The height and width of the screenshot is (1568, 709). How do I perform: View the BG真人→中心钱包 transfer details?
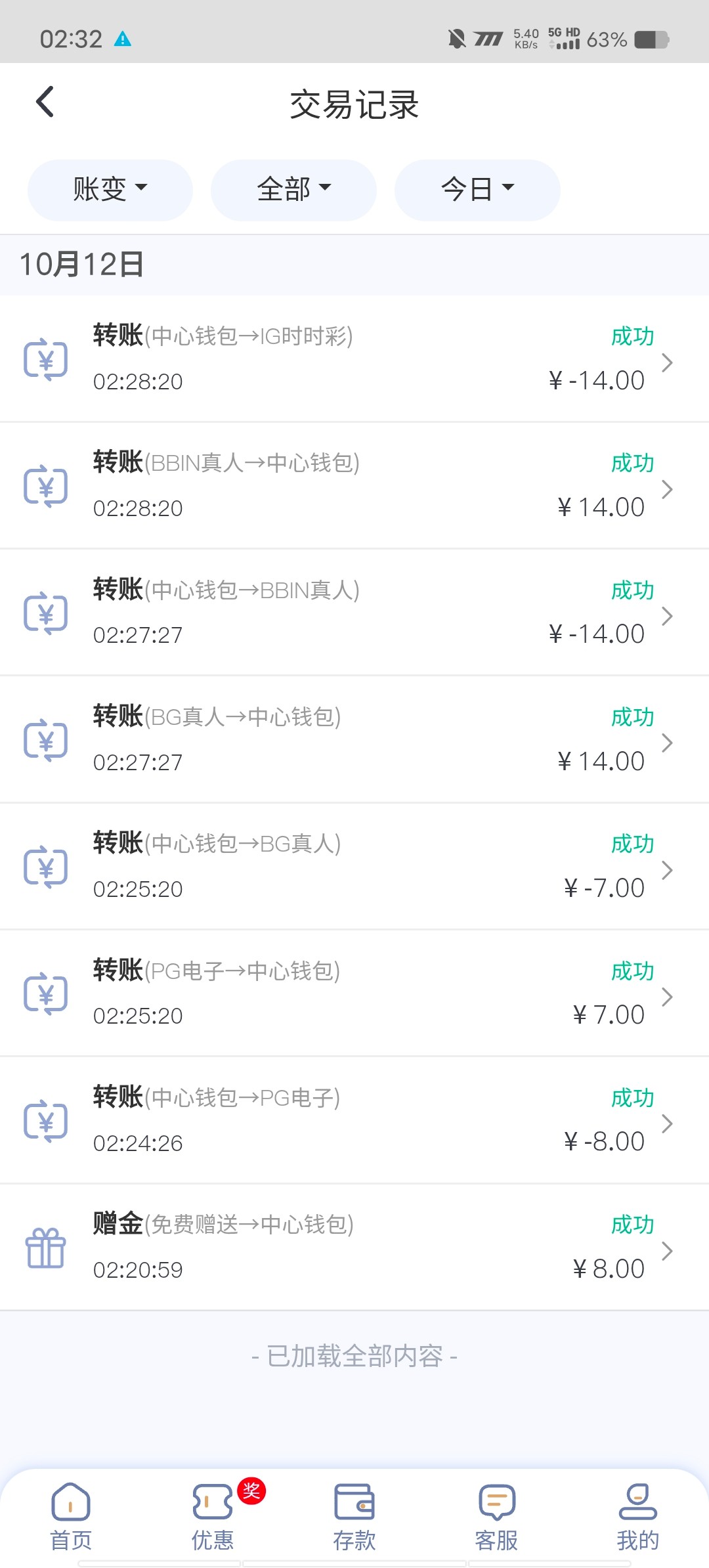point(354,739)
